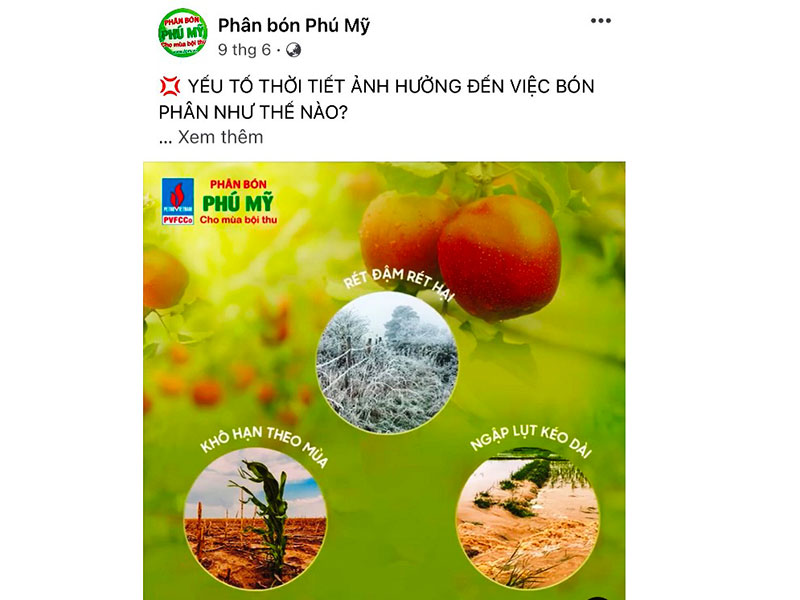Open the post's weather infographic image
The image size is (800, 600).
point(384,380)
